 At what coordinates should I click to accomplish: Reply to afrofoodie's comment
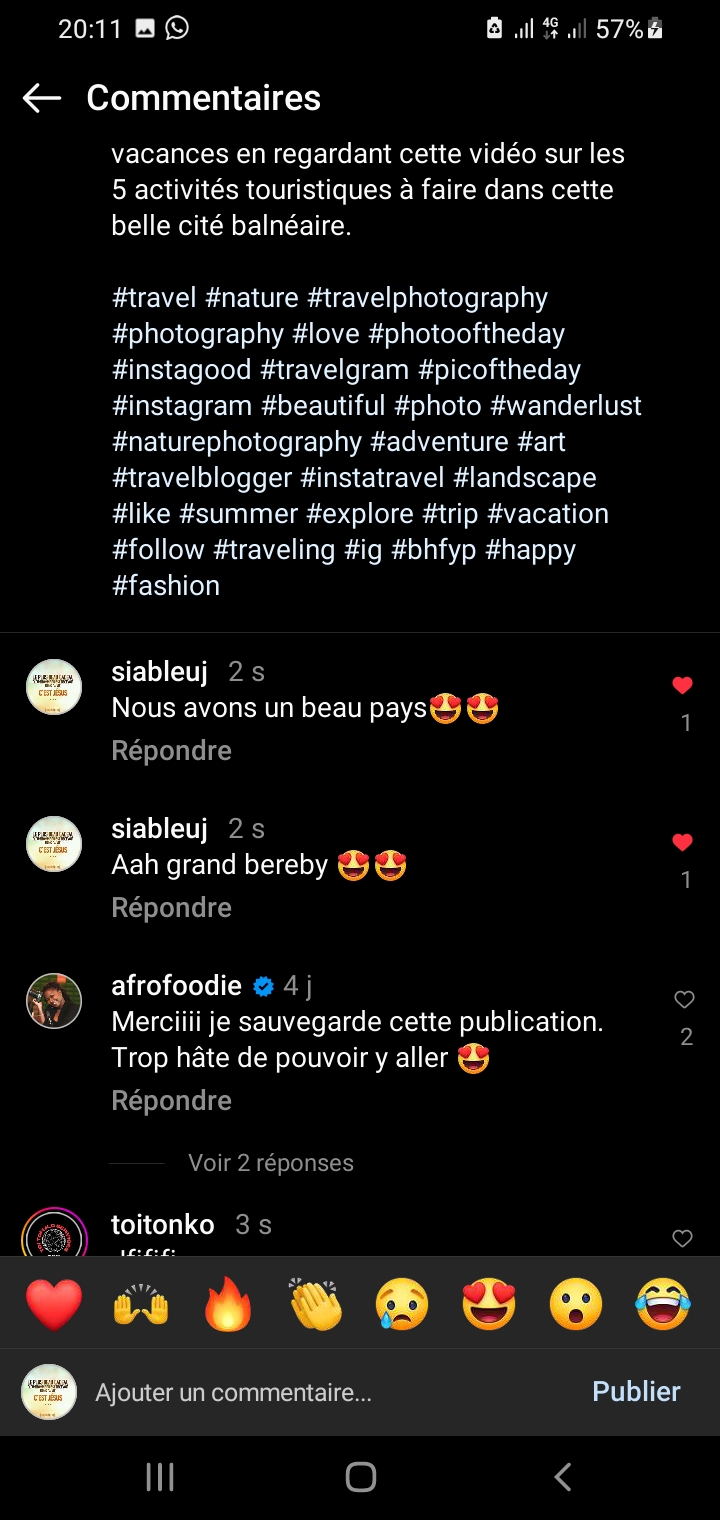171,1101
